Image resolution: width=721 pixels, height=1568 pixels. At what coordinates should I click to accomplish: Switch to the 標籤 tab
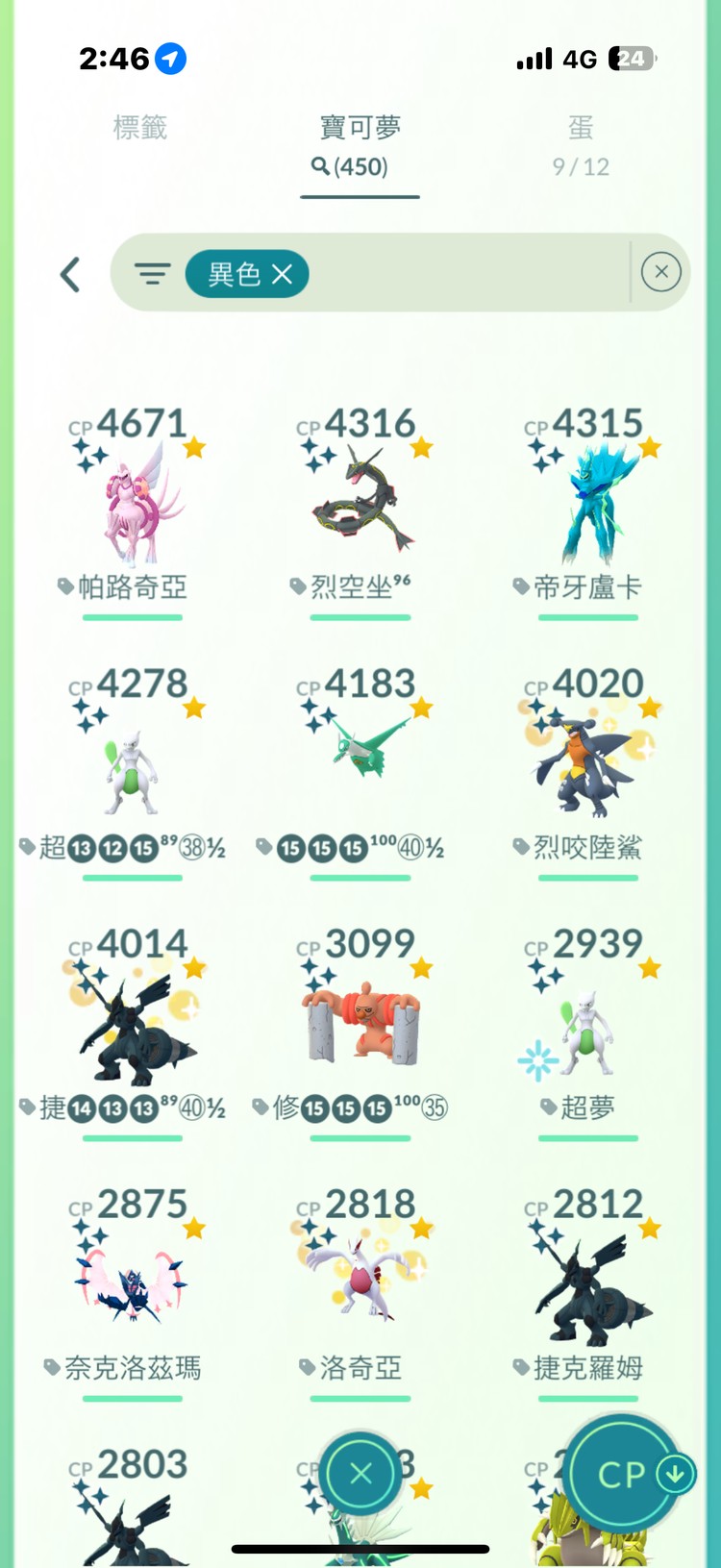tap(140, 128)
